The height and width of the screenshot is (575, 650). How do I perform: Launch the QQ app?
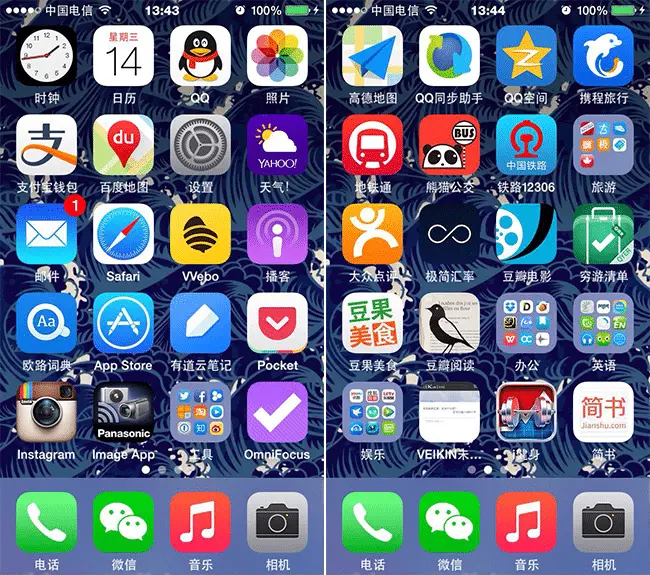(200, 56)
